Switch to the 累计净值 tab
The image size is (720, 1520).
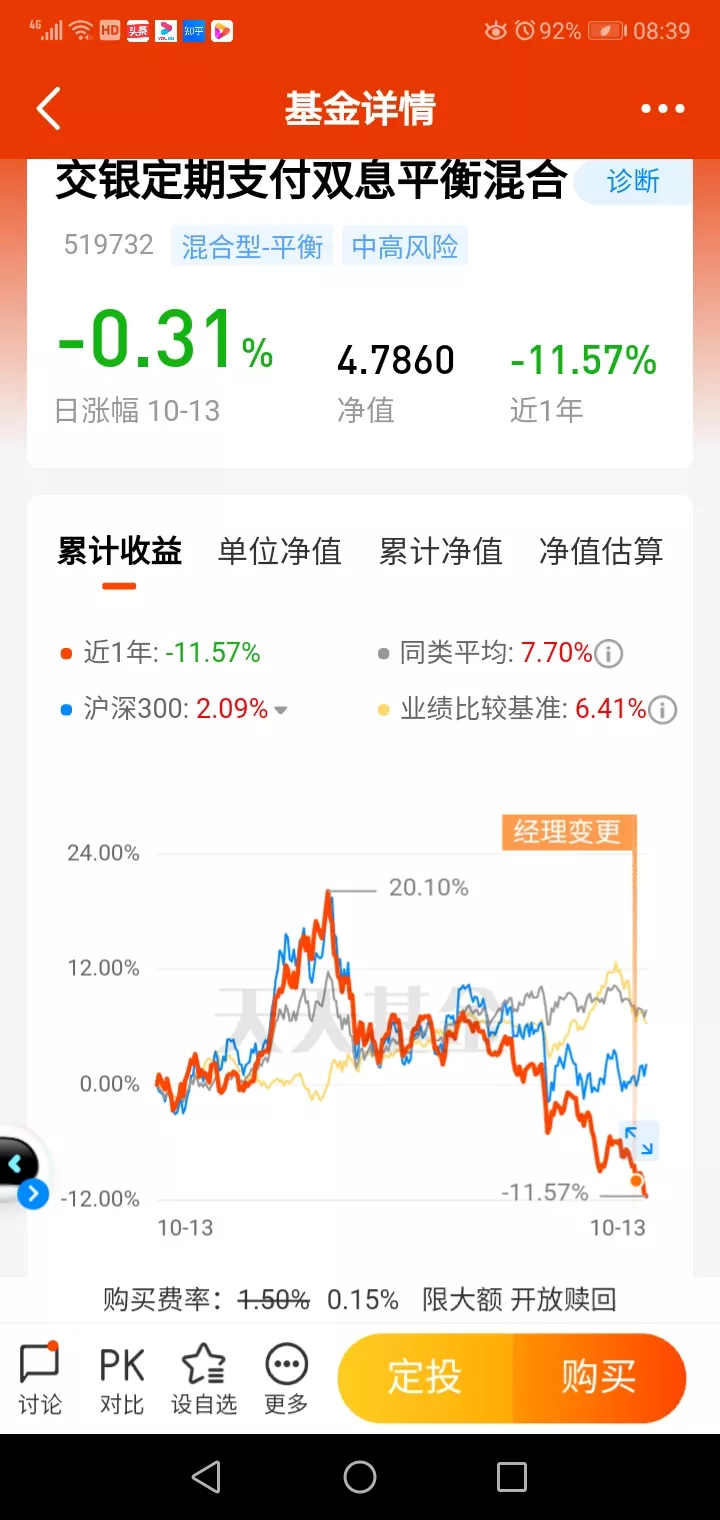(x=440, y=551)
